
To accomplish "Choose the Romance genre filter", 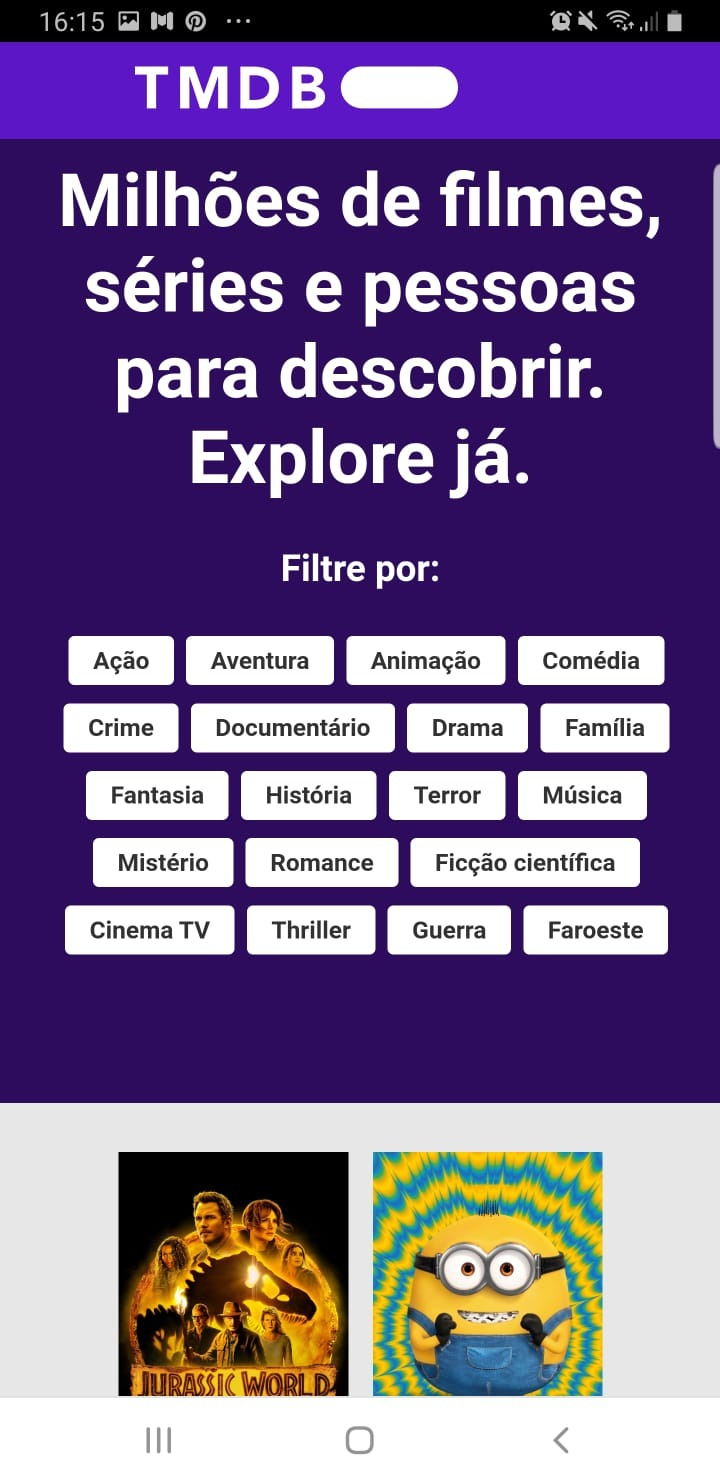I will [x=321, y=863].
